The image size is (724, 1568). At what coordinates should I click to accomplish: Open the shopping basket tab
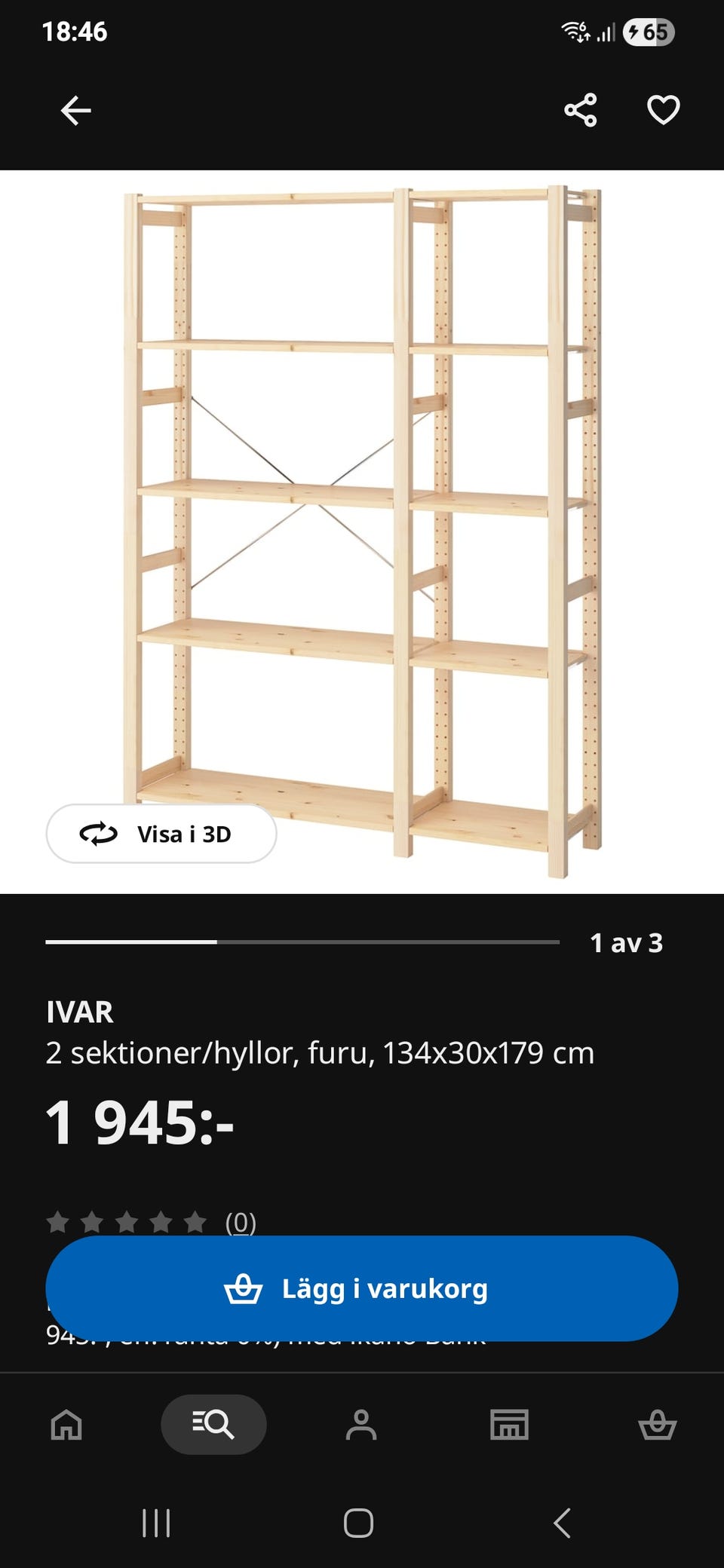(x=657, y=1425)
